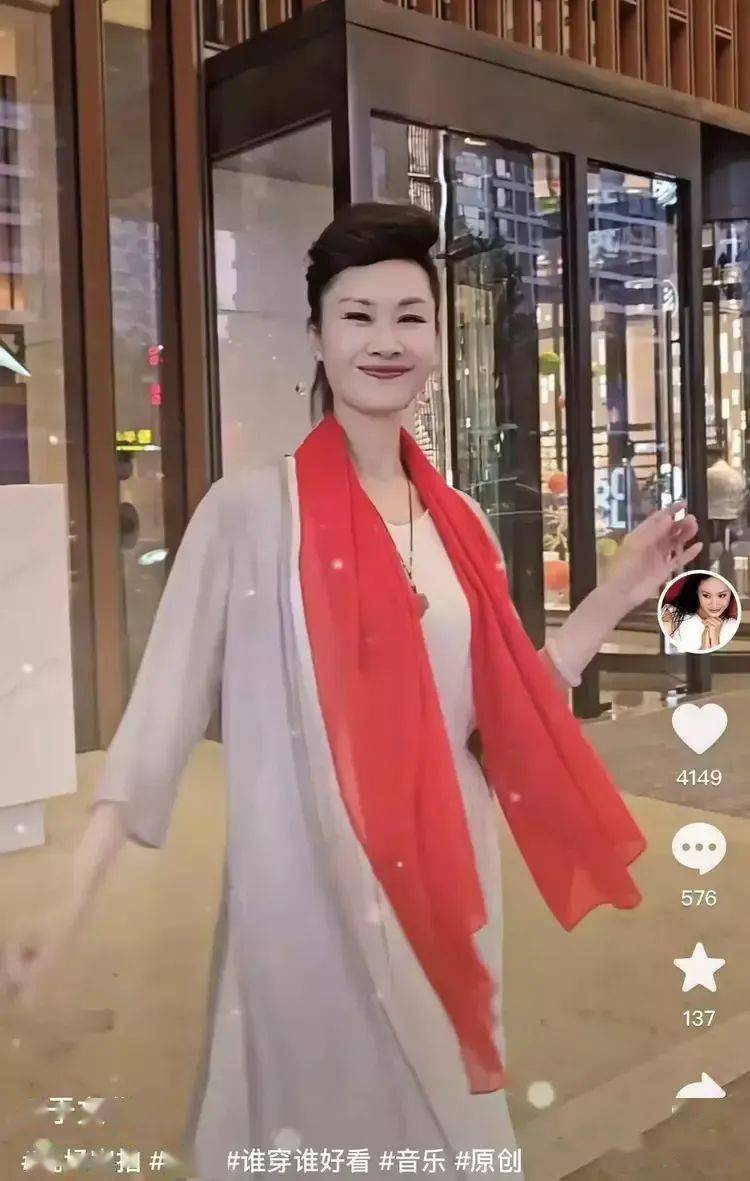750x1181 pixels.
Task: Open the hashtag #谁穿谁好看
Action: point(298,1161)
